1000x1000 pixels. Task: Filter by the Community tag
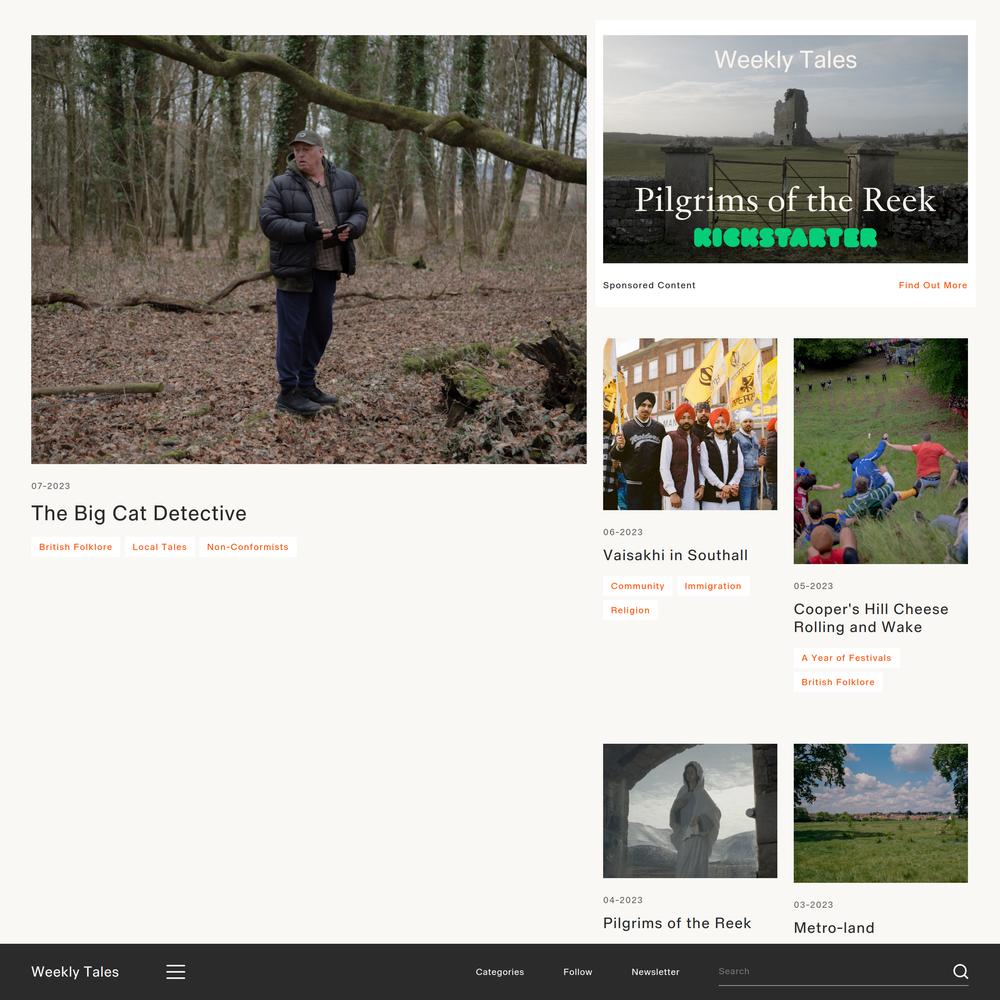click(637, 586)
